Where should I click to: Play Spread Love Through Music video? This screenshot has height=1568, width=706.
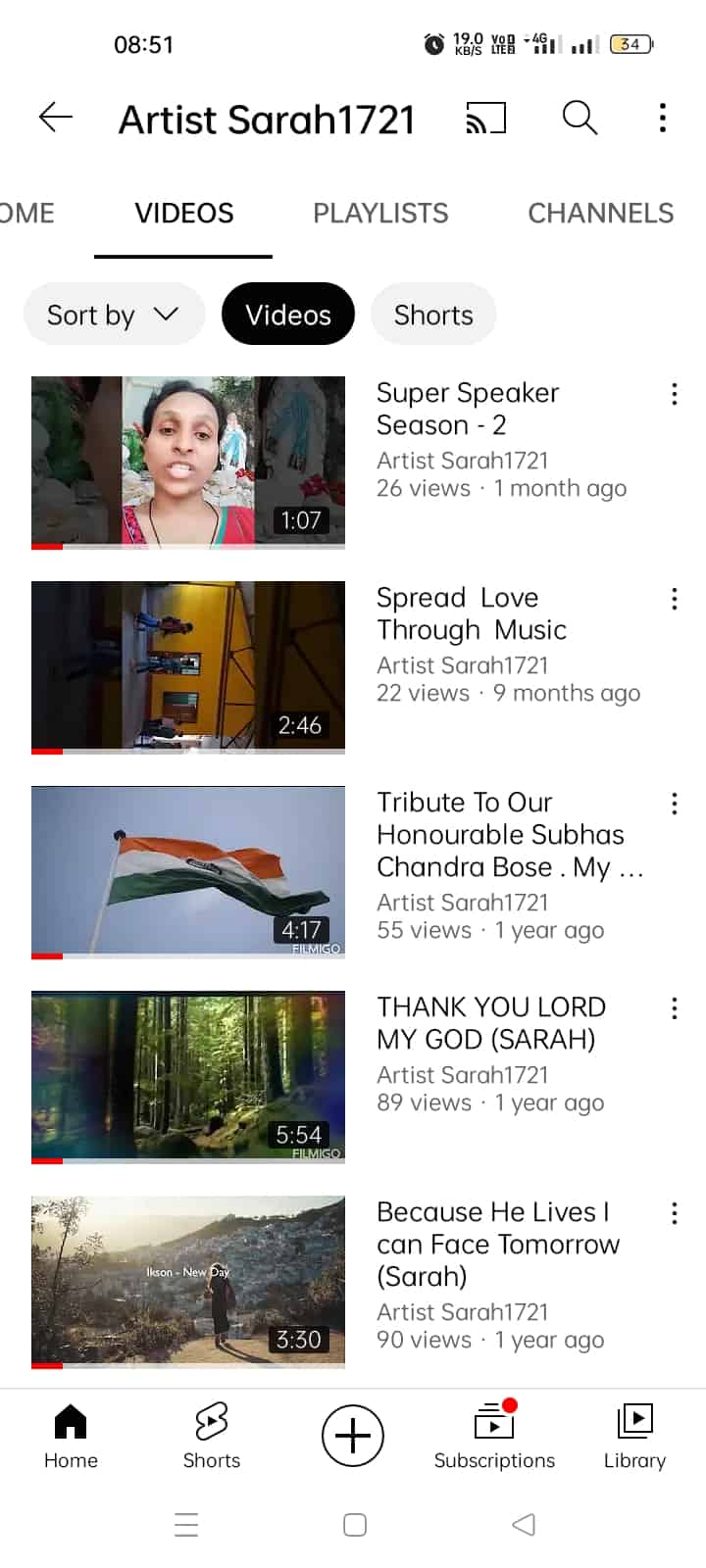[188, 666]
